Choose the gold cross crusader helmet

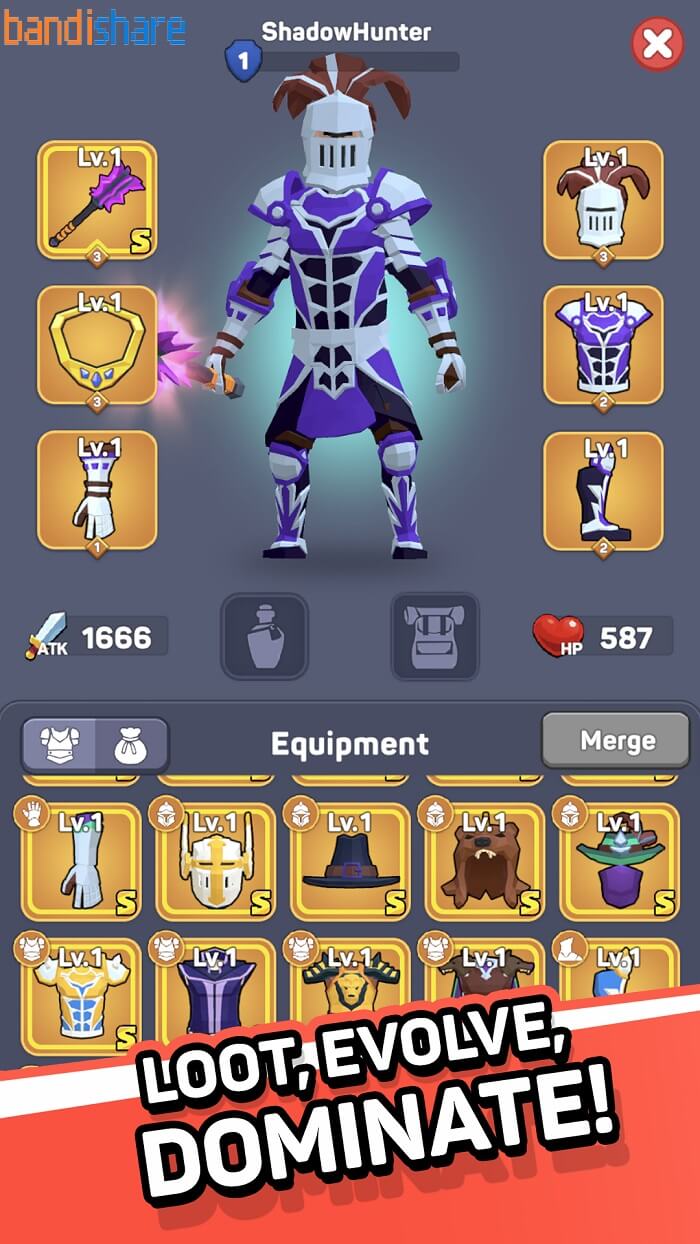pyautogui.click(x=215, y=860)
